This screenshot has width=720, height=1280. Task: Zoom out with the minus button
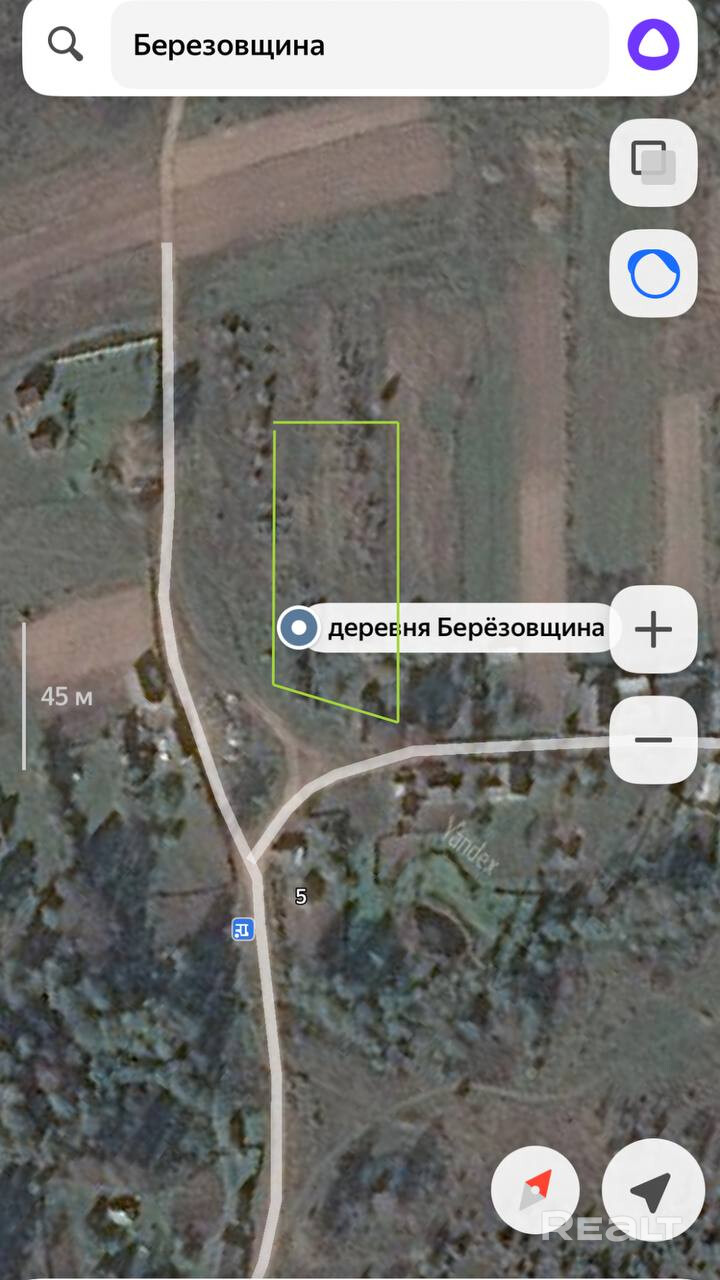point(653,740)
